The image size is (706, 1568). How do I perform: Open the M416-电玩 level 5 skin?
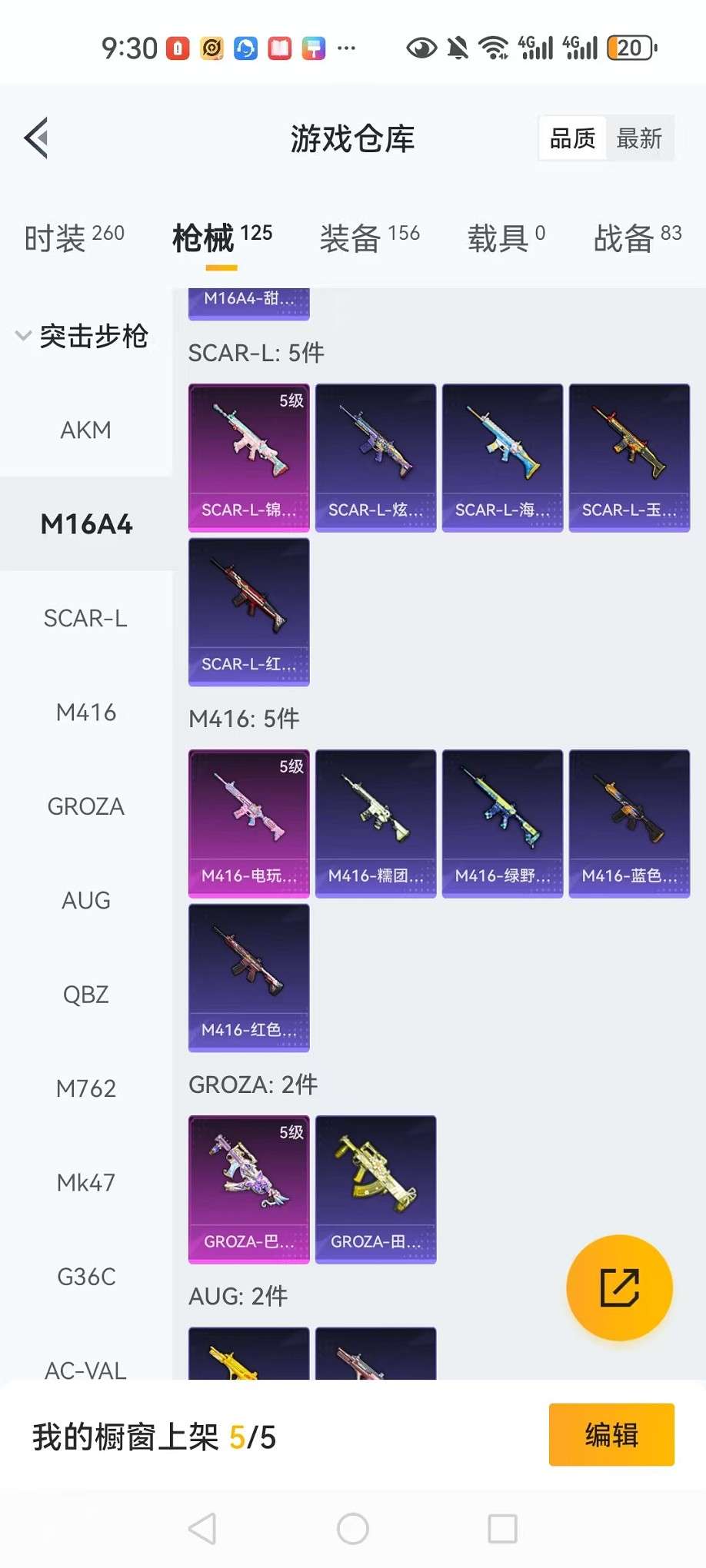[x=248, y=823]
